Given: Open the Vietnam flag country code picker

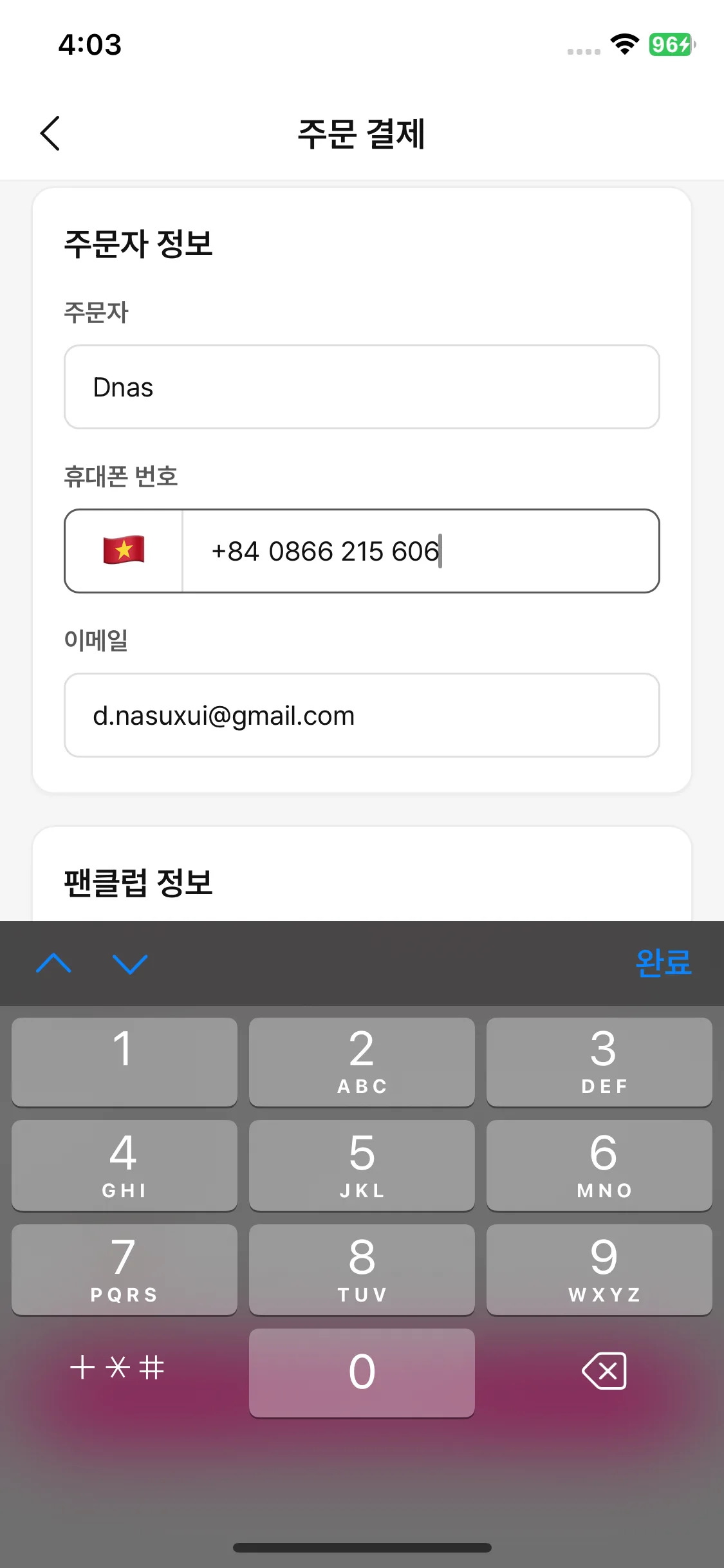Looking at the screenshot, I should (124, 551).
